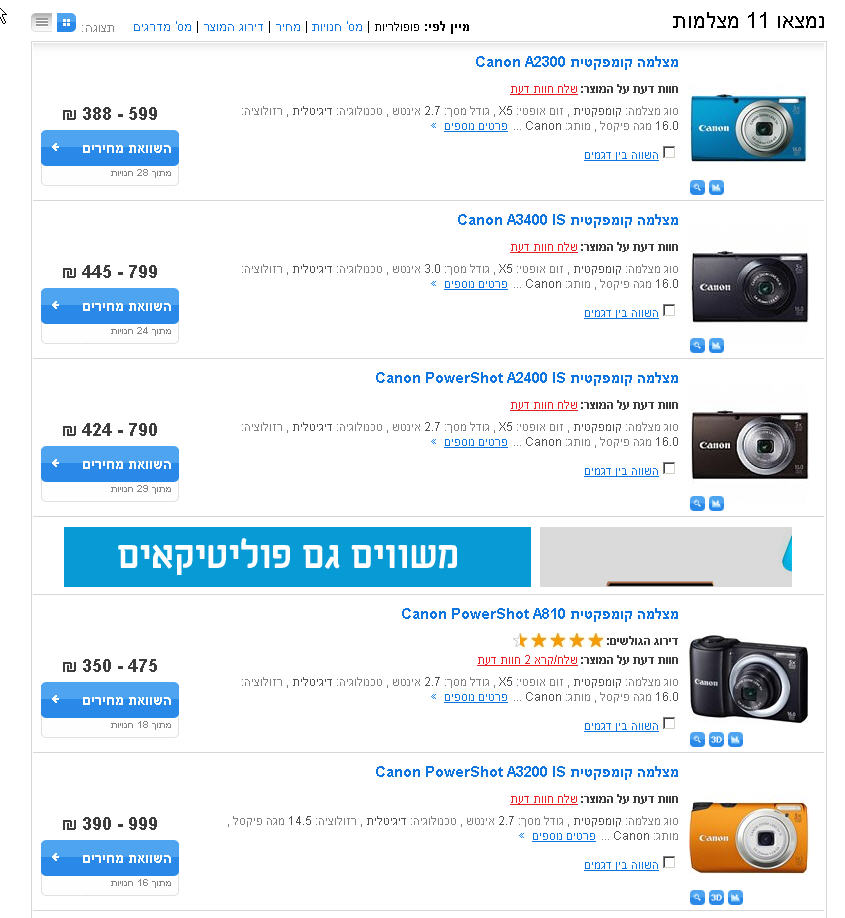
Task: Open price comparison for PowerShot A2400 IS
Action: 110,464
